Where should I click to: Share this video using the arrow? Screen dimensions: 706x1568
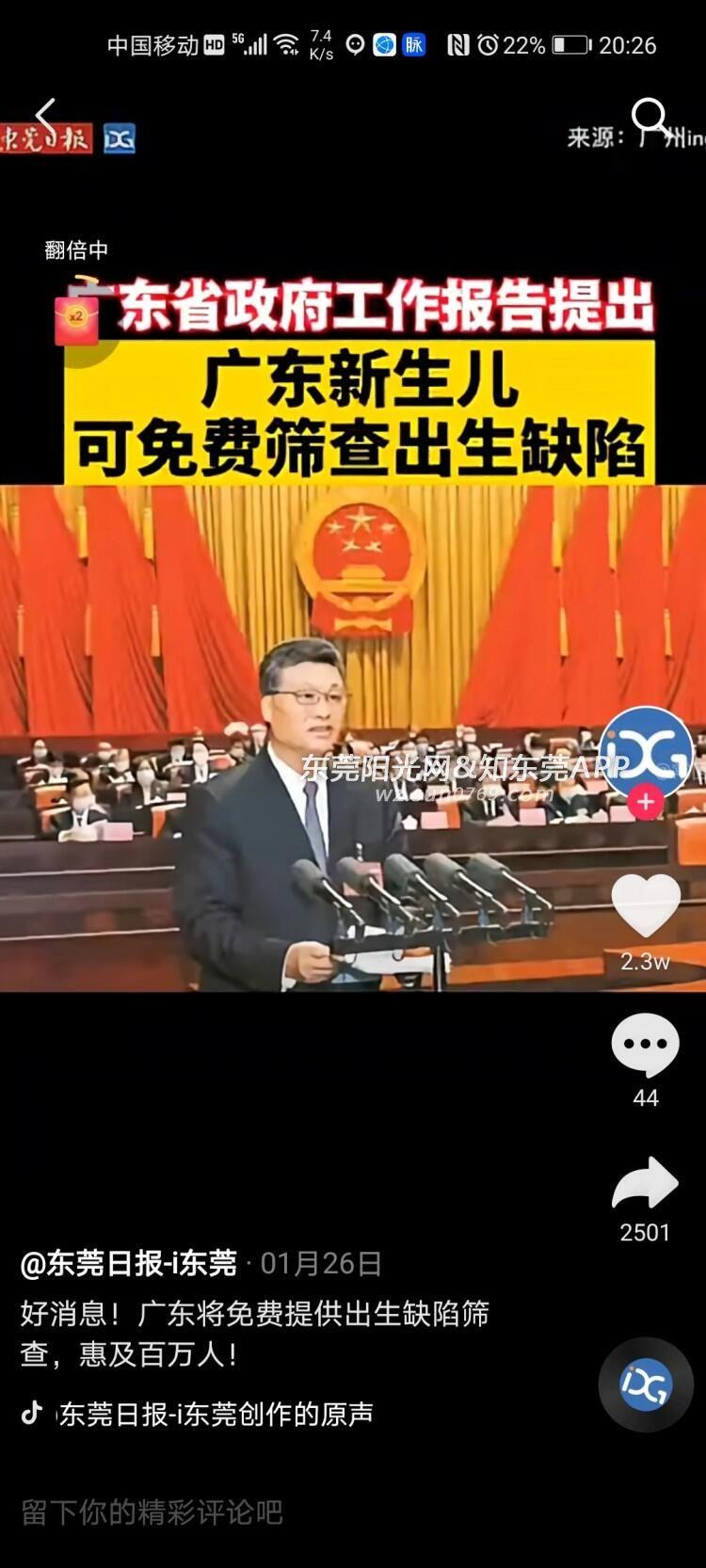pyautogui.click(x=646, y=1184)
